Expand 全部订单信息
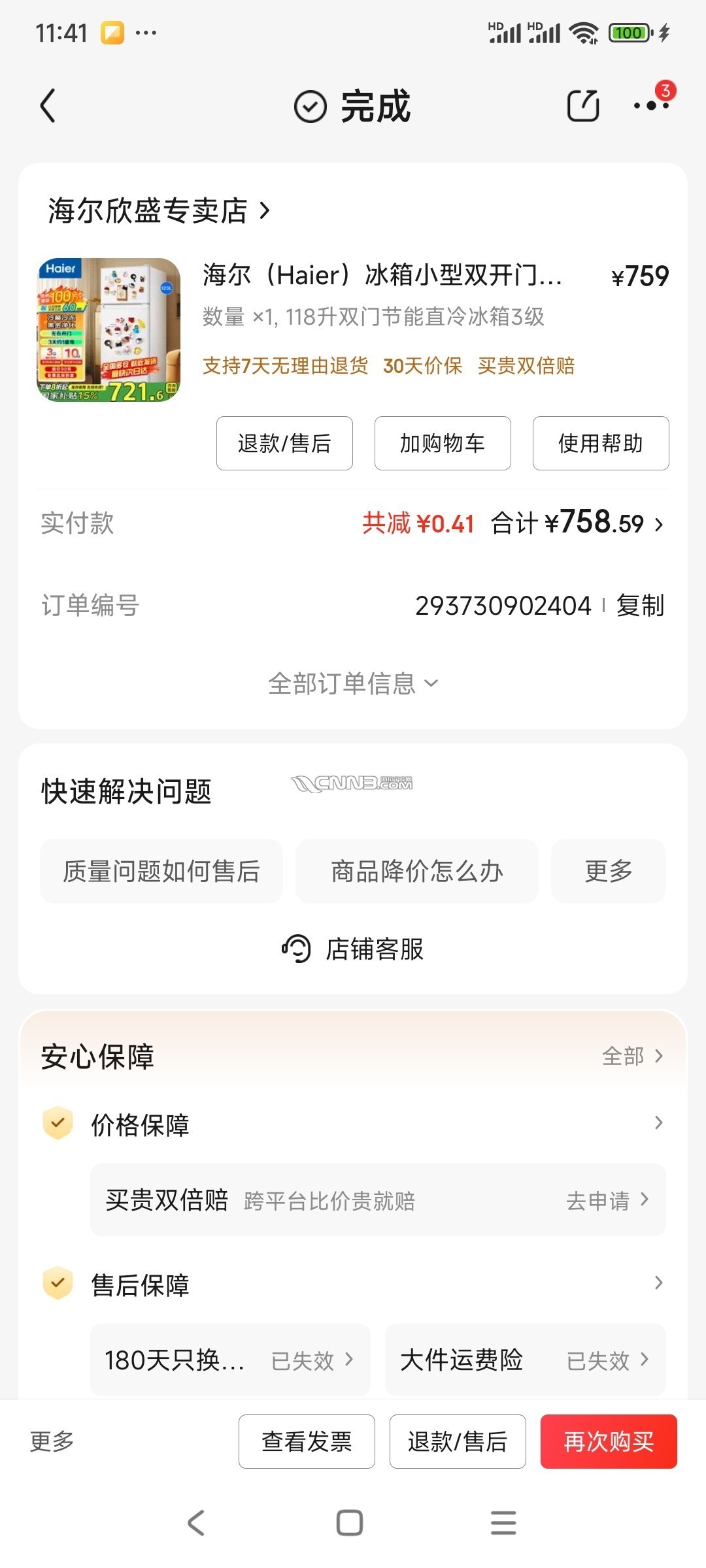 tap(353, 683)
